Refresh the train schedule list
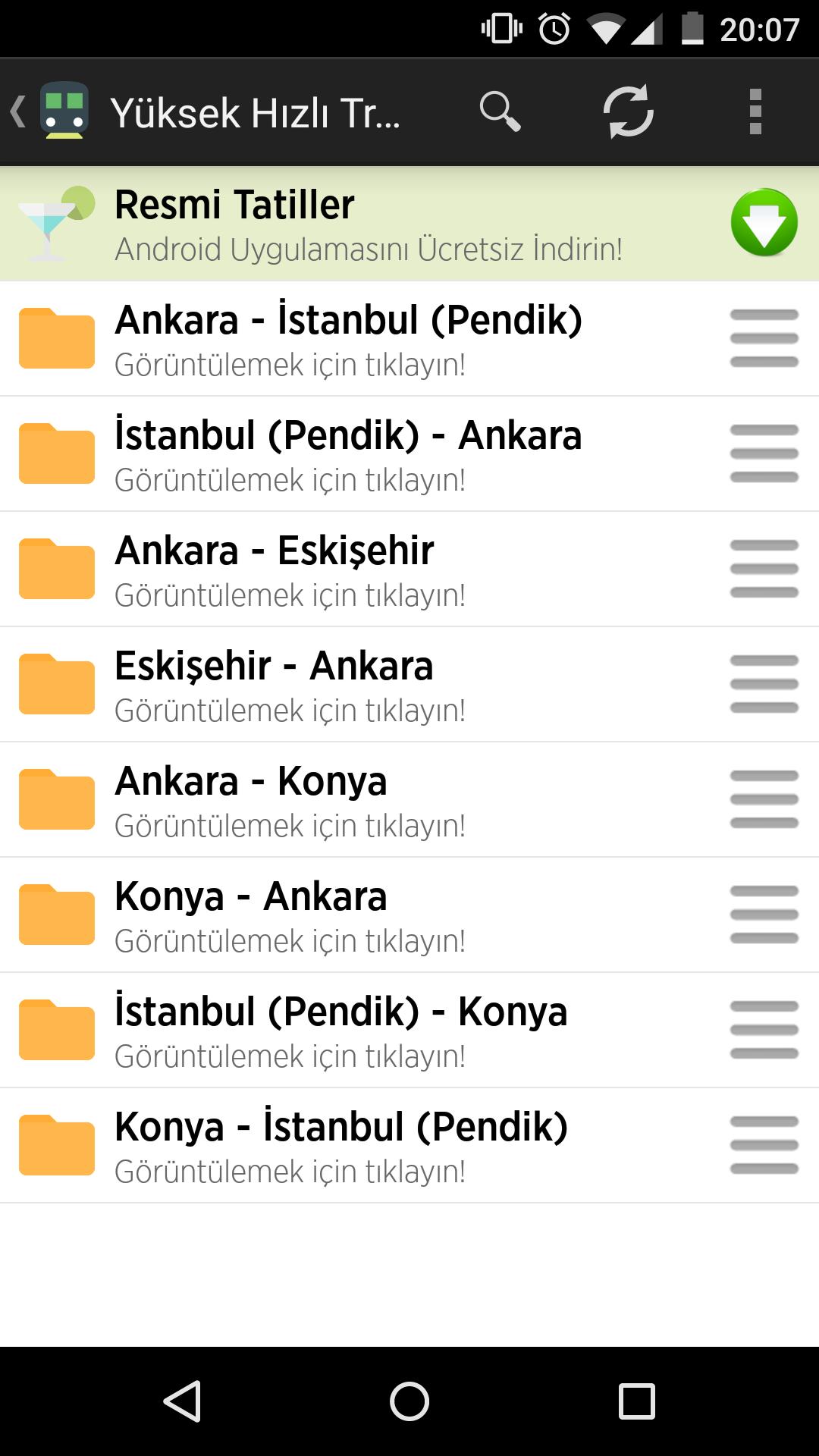This screenshot has height=1456, width=819. coord(628,112)
